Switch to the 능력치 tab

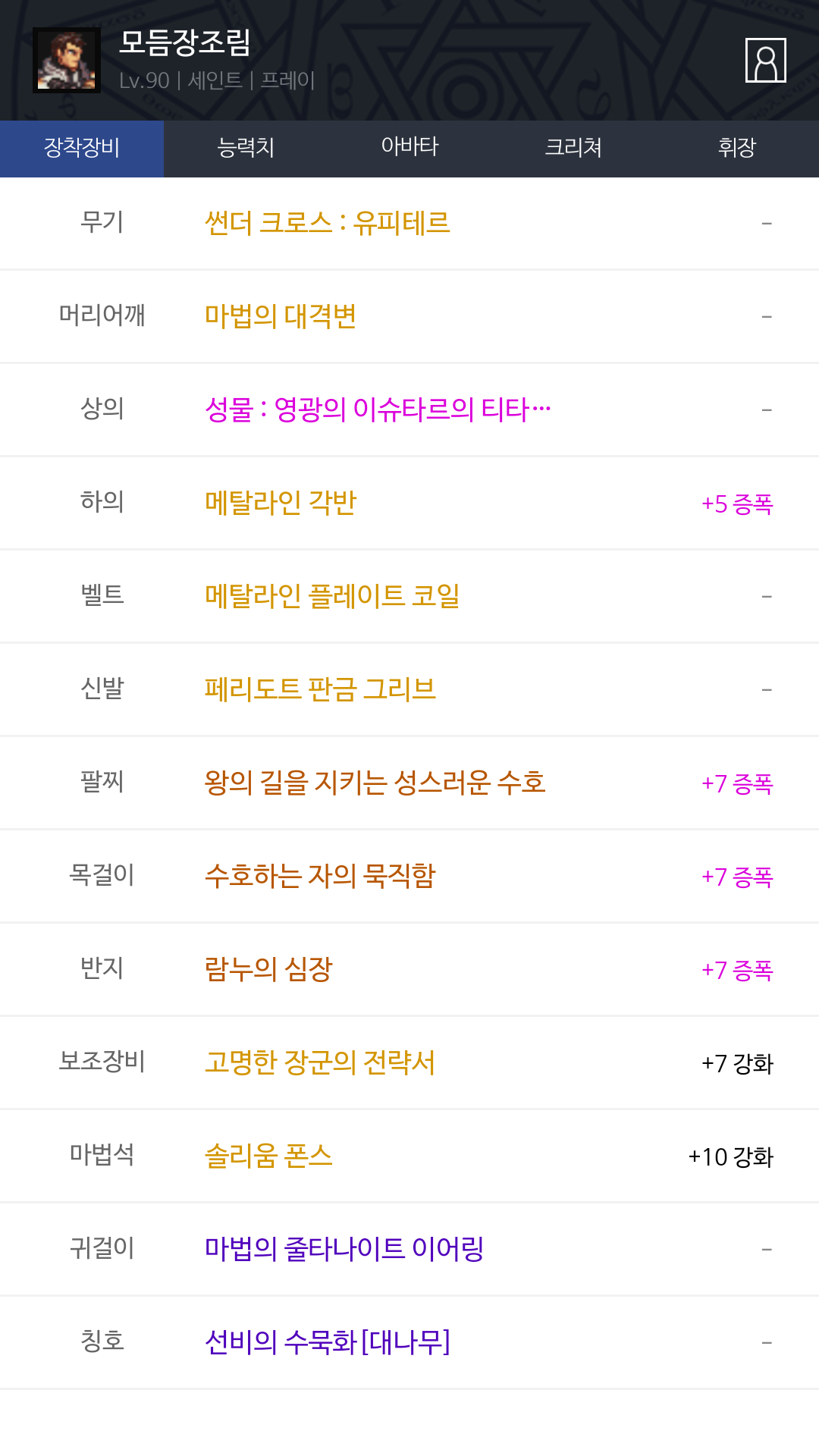(x=246, y=149)
